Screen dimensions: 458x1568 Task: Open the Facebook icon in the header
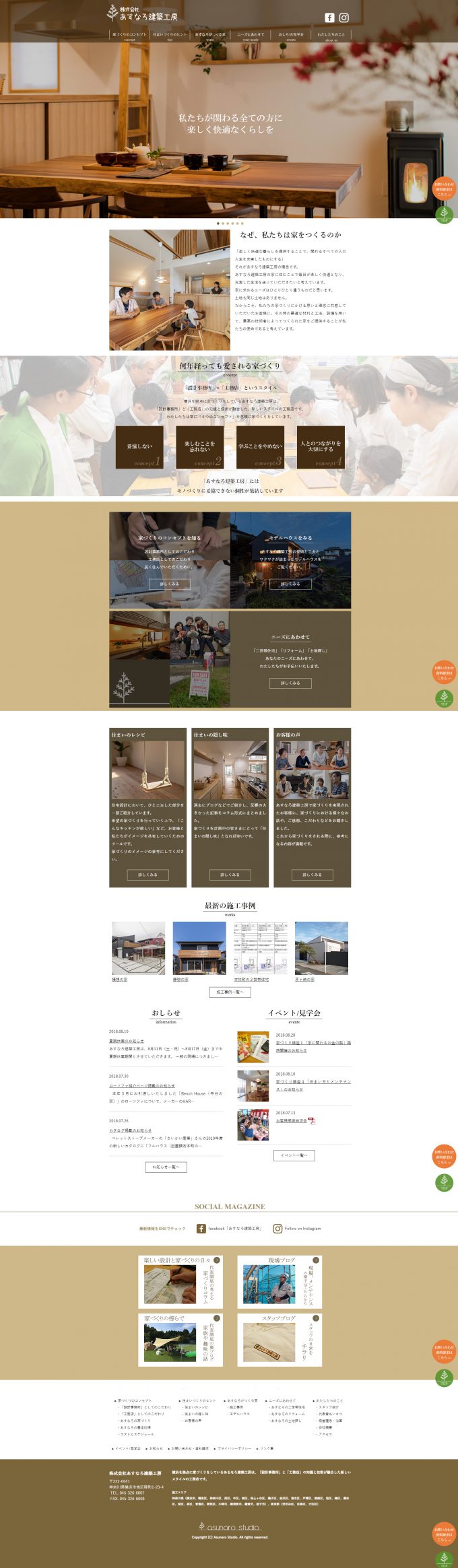(x=329, y=18)
